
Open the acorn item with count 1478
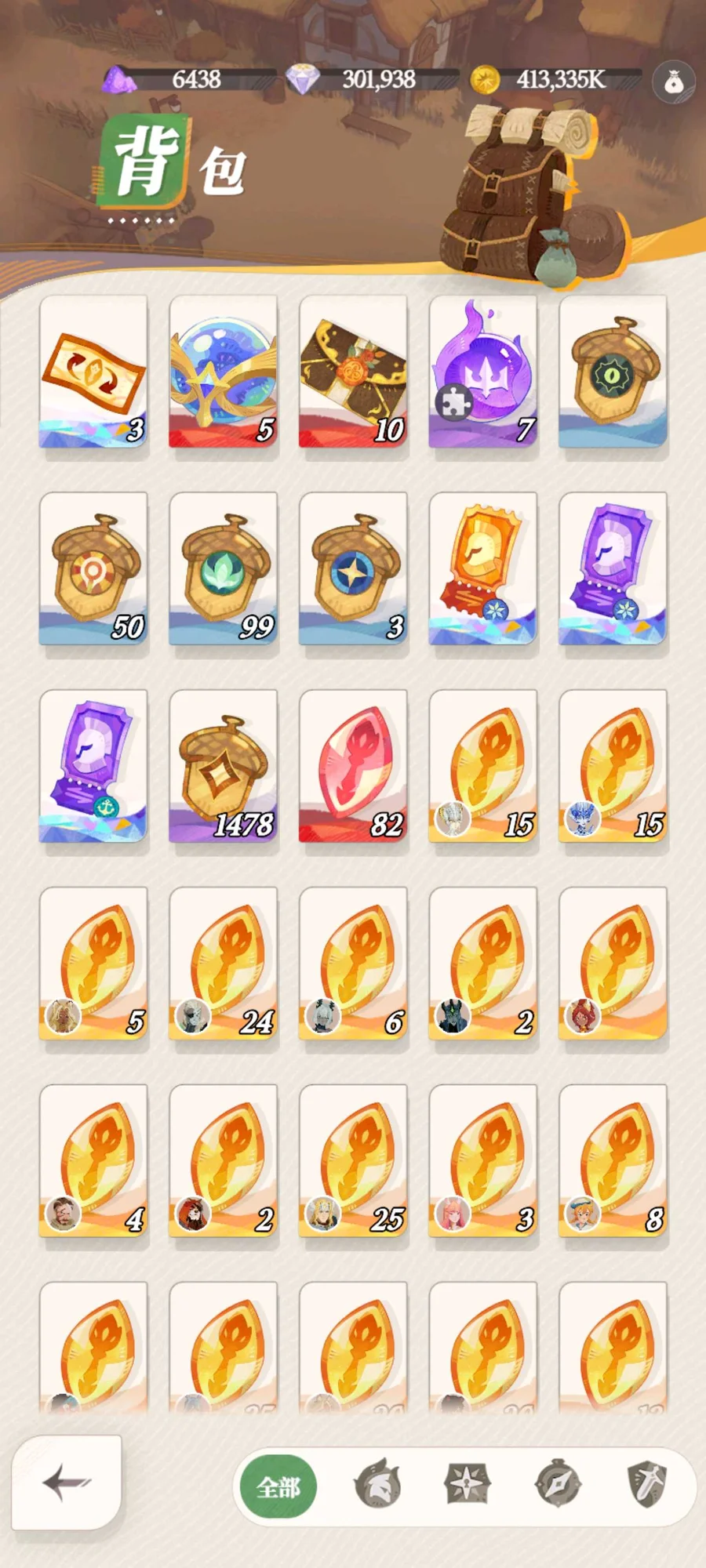point(224,767)
